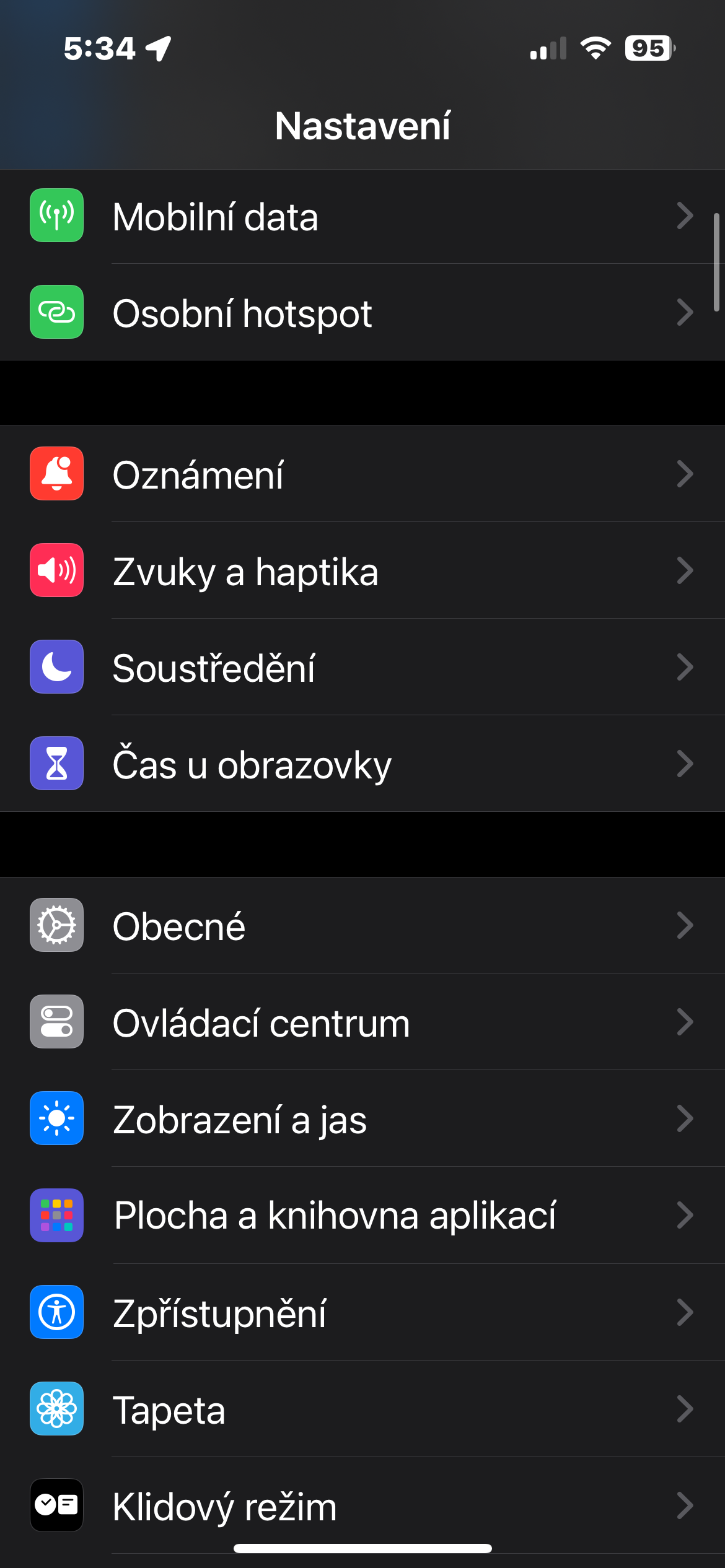The height and width of the screenshot is (1568, 725).
Task: Go to Zpřístupnění settings
Action: click(x=362, y=1312)
